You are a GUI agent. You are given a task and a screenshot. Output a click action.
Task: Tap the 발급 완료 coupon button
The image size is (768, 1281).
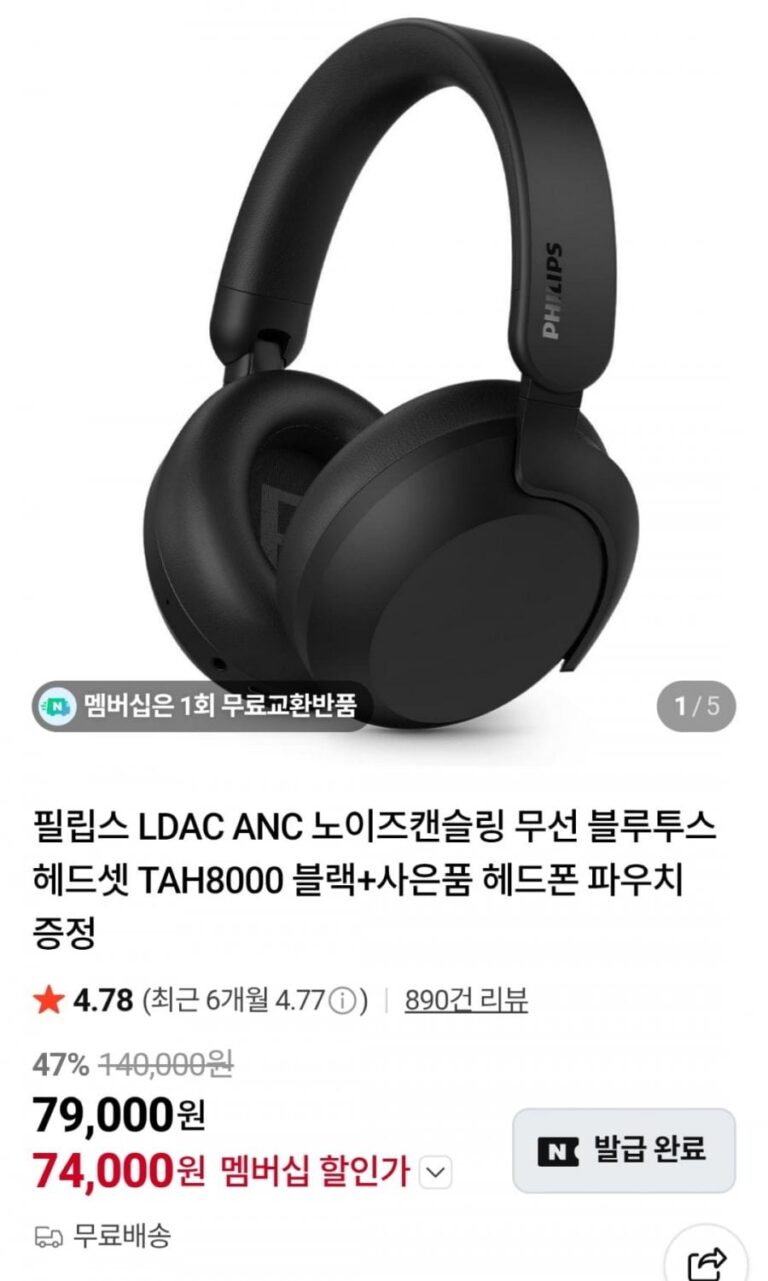click(x=624, y=1150)
